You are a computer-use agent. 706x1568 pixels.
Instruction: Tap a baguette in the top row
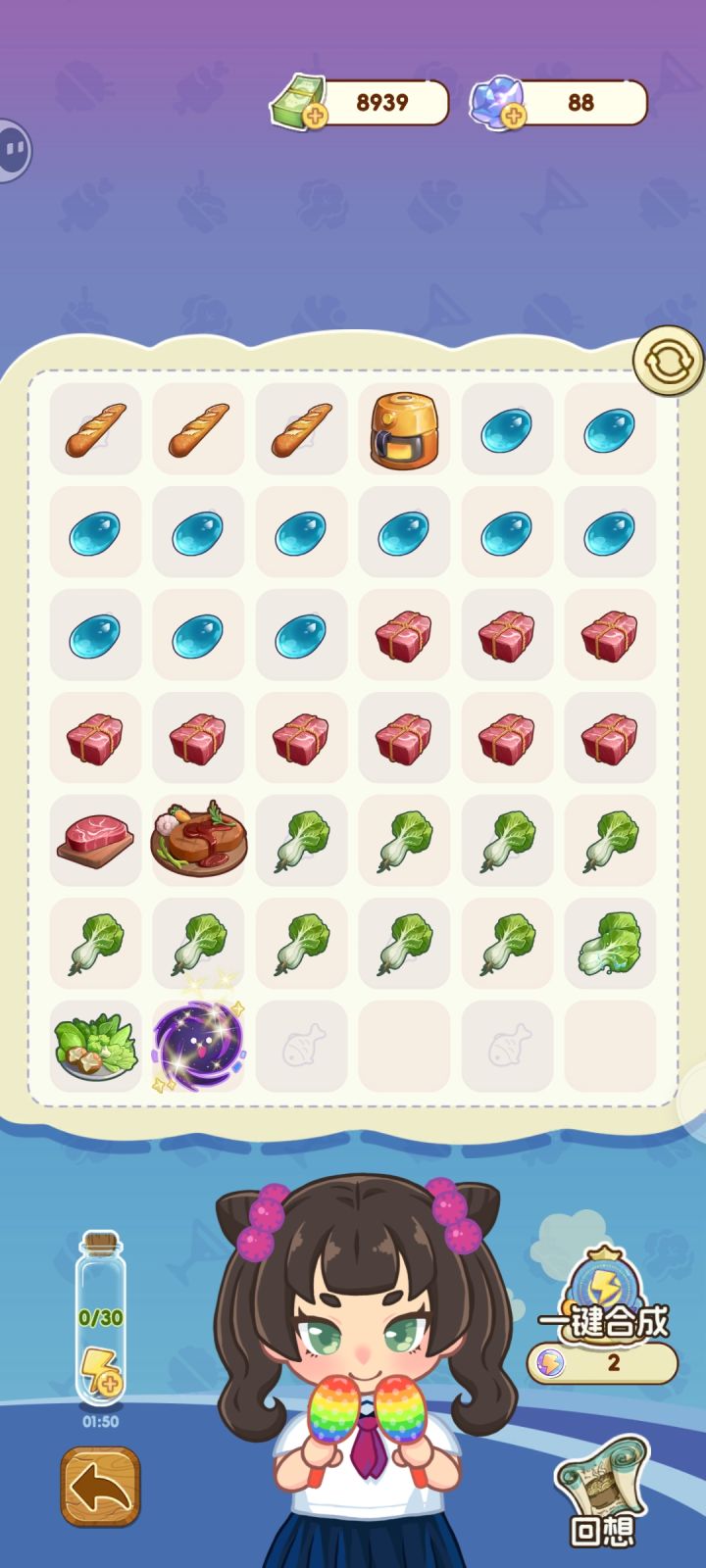tap(94, 428)
